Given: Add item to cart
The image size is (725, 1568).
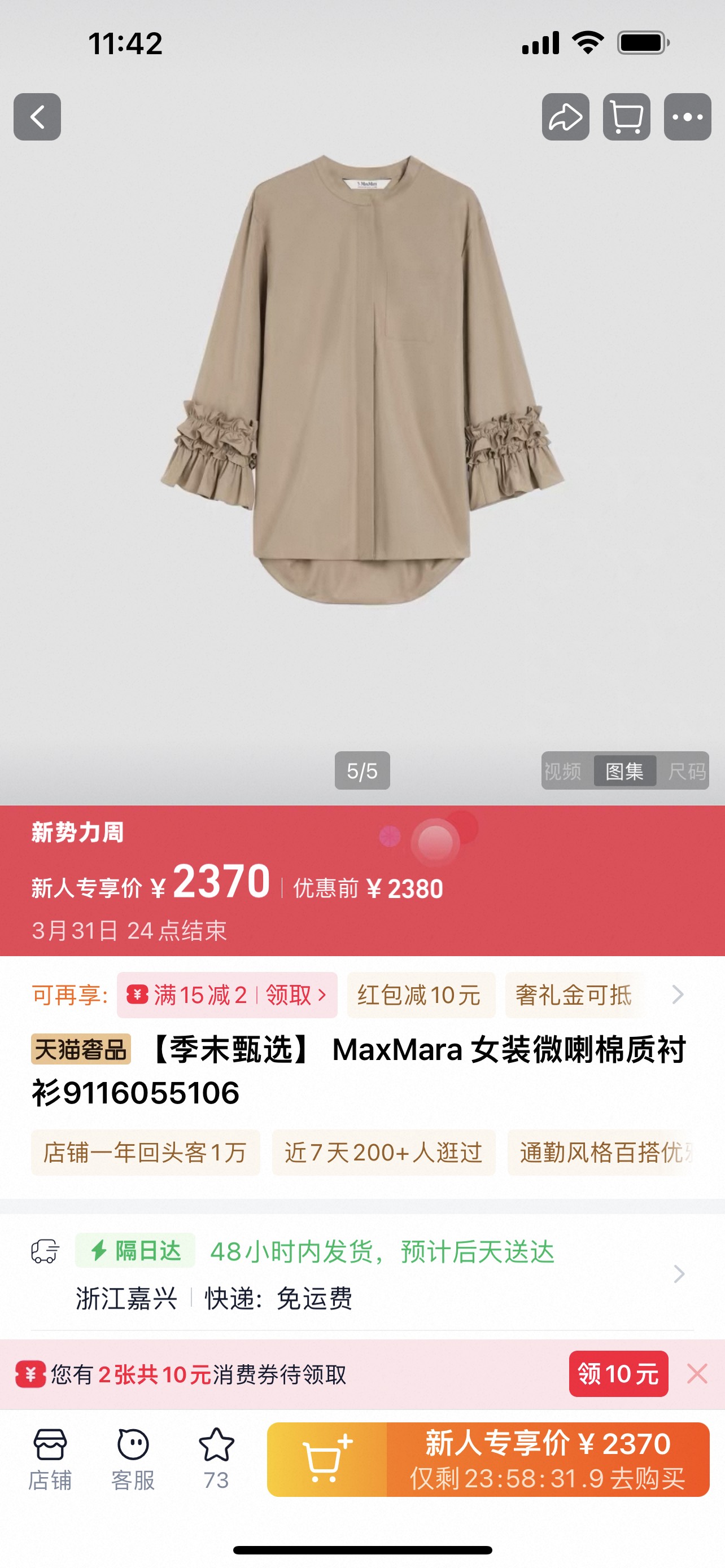Looking at the screenshot, I should (x=327, y=1459).
